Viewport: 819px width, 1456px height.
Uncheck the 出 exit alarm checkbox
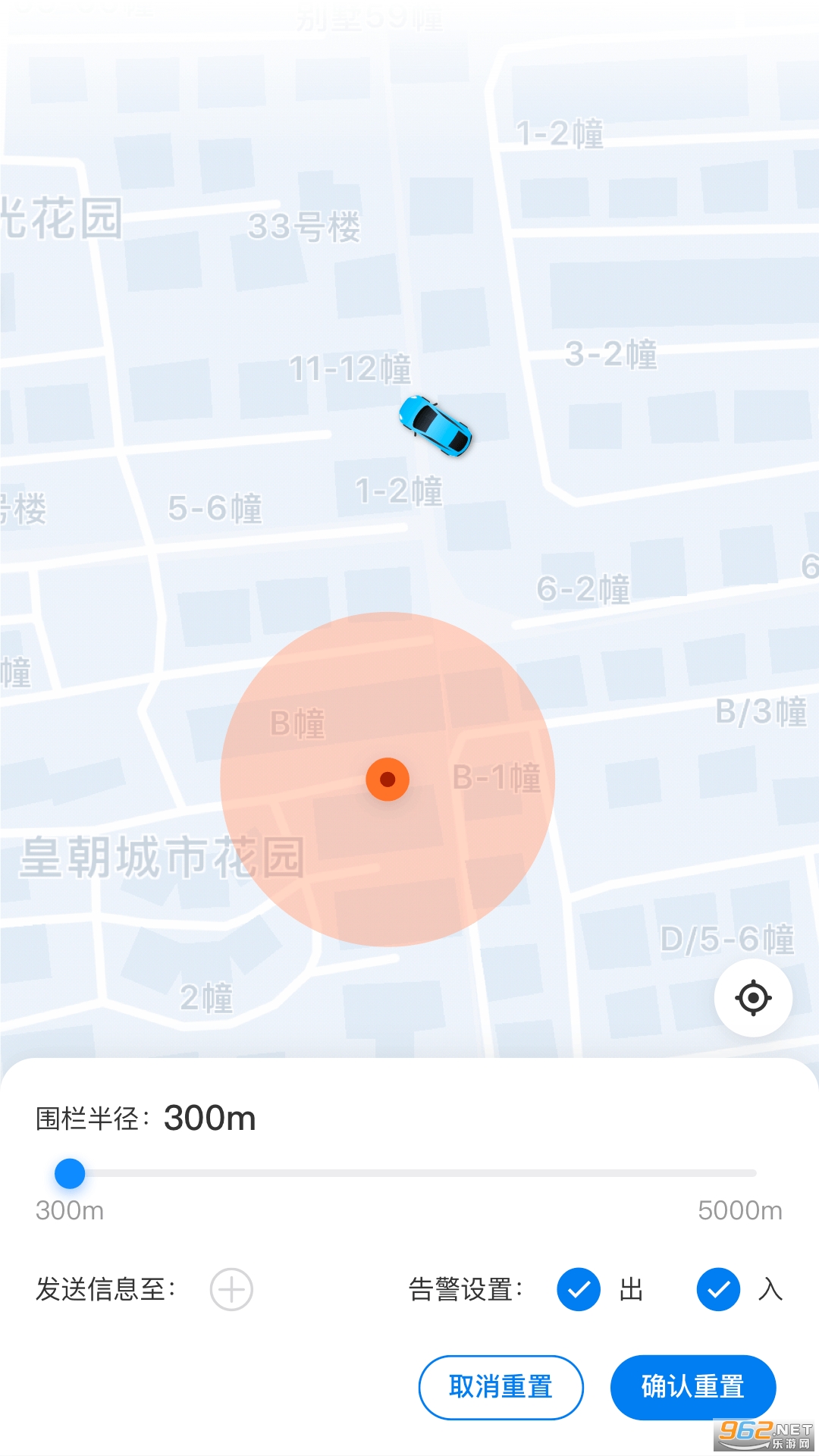[579, 1289]
